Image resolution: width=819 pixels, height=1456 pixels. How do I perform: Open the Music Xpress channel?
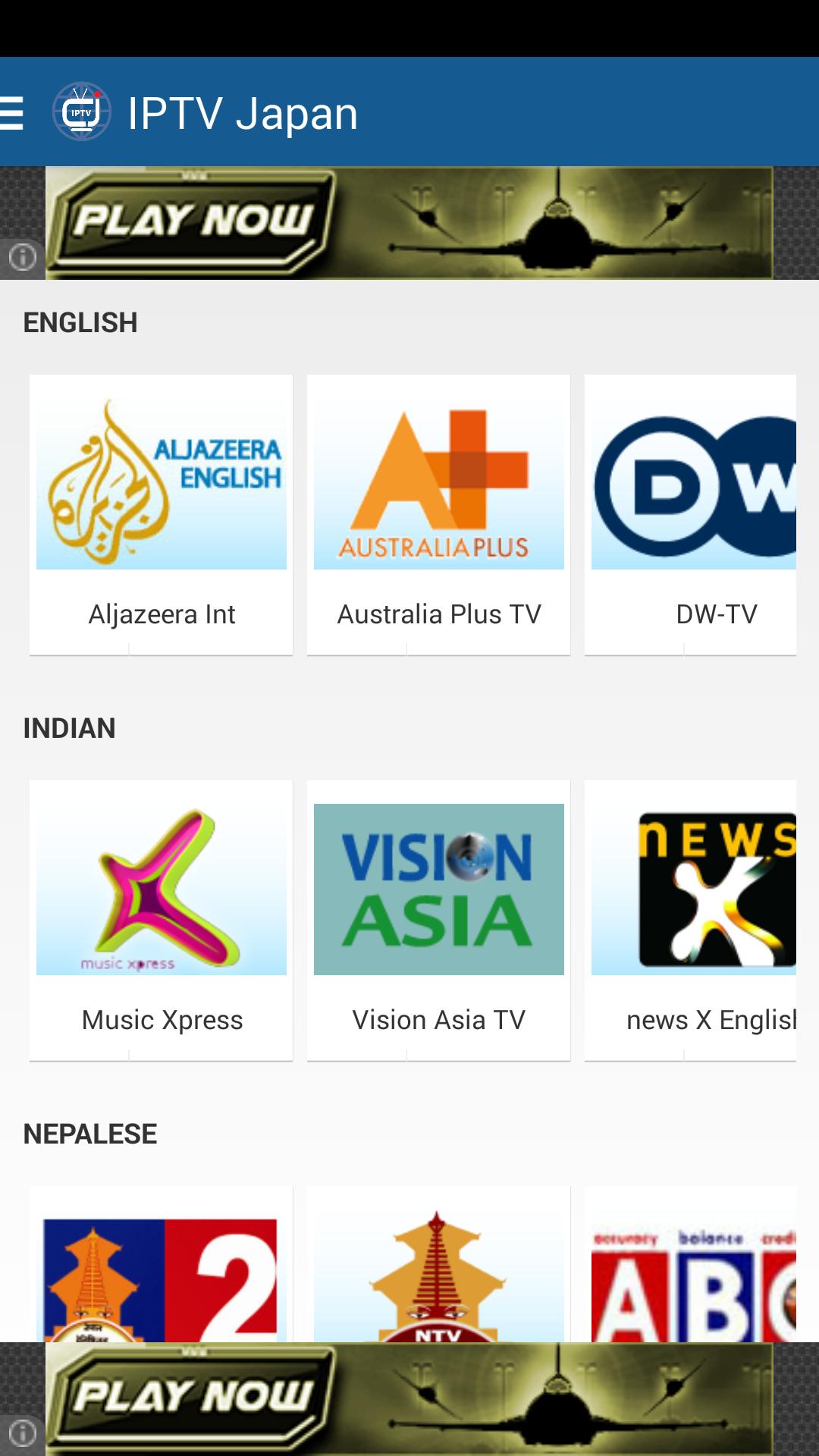[160, 918]
